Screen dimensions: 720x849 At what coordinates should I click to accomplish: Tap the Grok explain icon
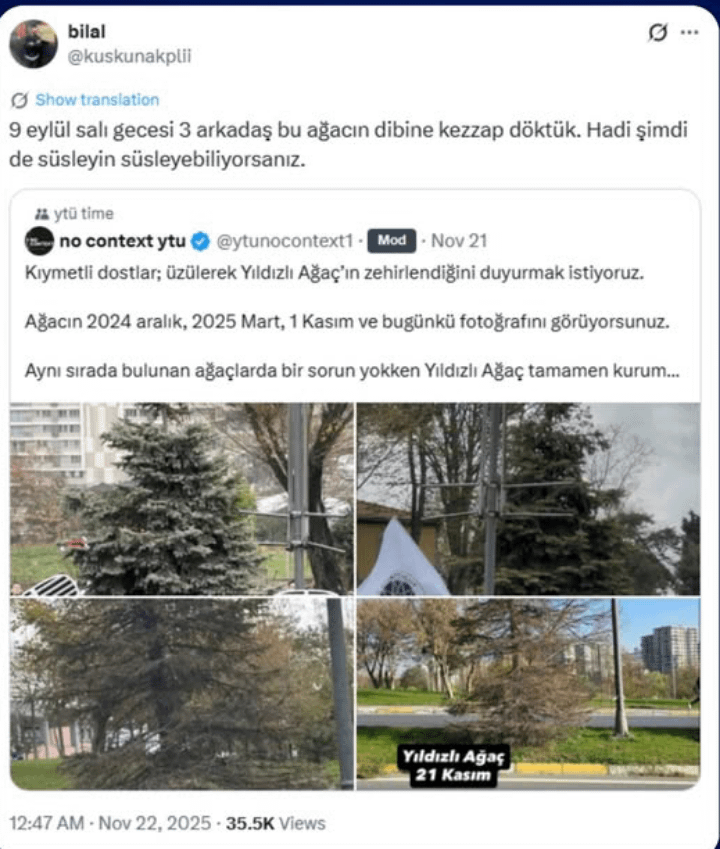(657, 33)
